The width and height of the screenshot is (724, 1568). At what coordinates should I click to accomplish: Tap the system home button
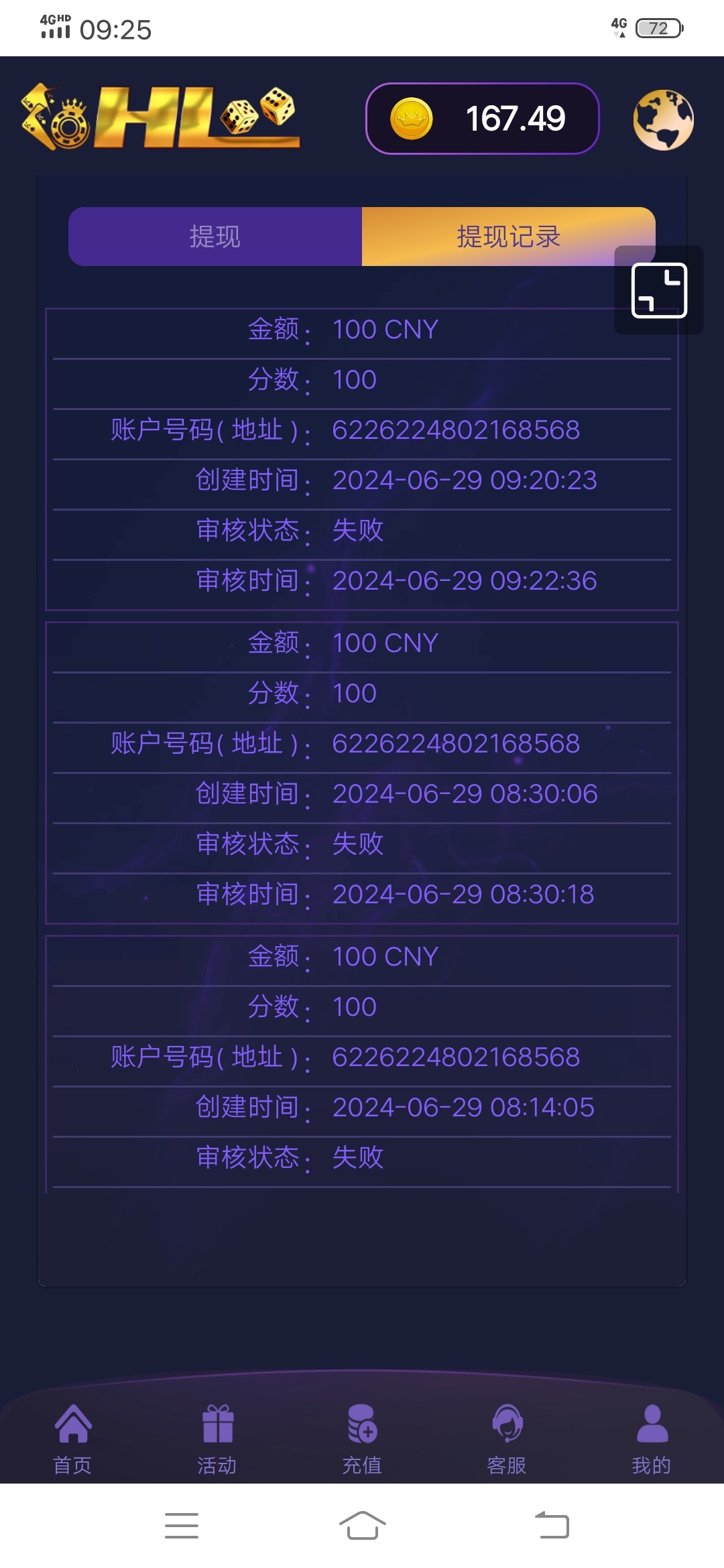[362, 1526]
